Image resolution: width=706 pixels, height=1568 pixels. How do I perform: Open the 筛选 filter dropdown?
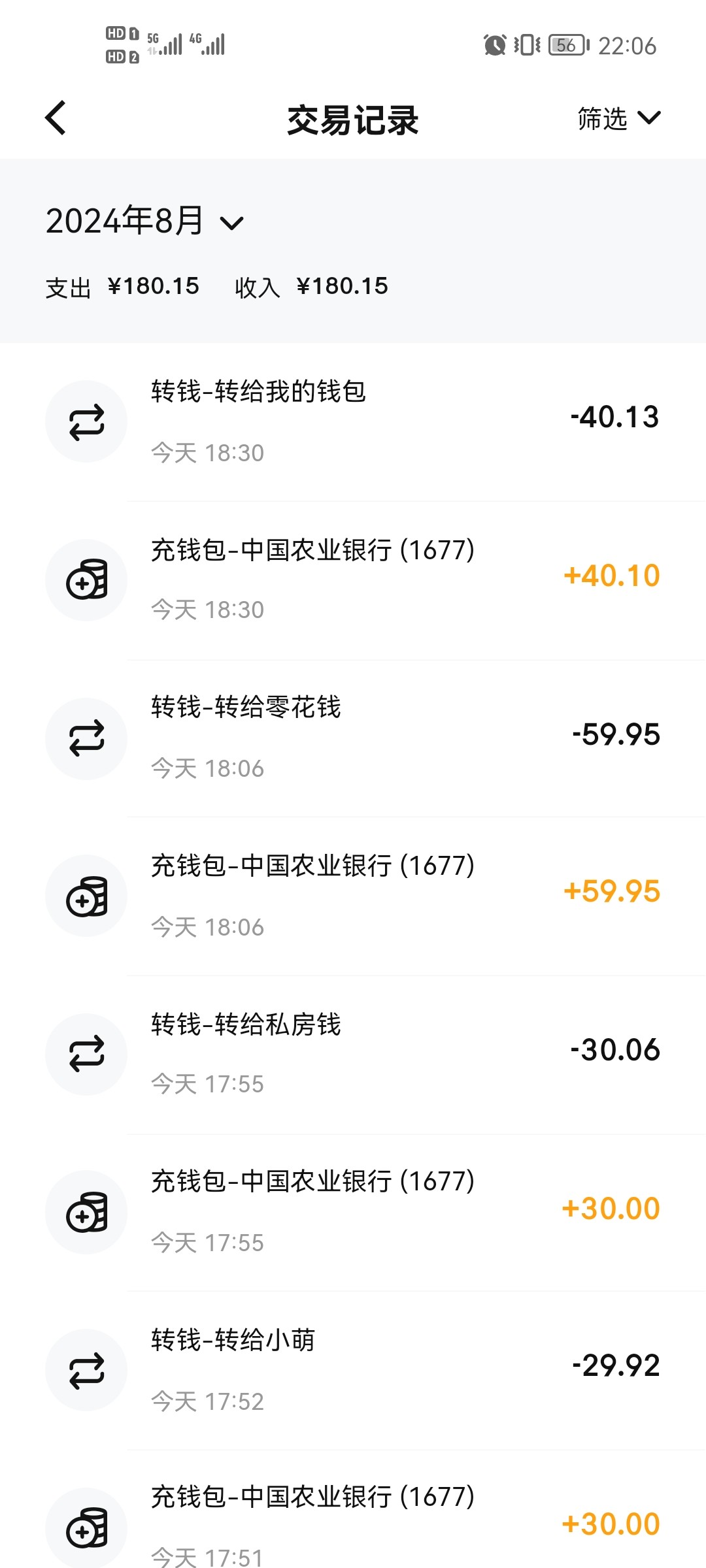click(618, 118)
